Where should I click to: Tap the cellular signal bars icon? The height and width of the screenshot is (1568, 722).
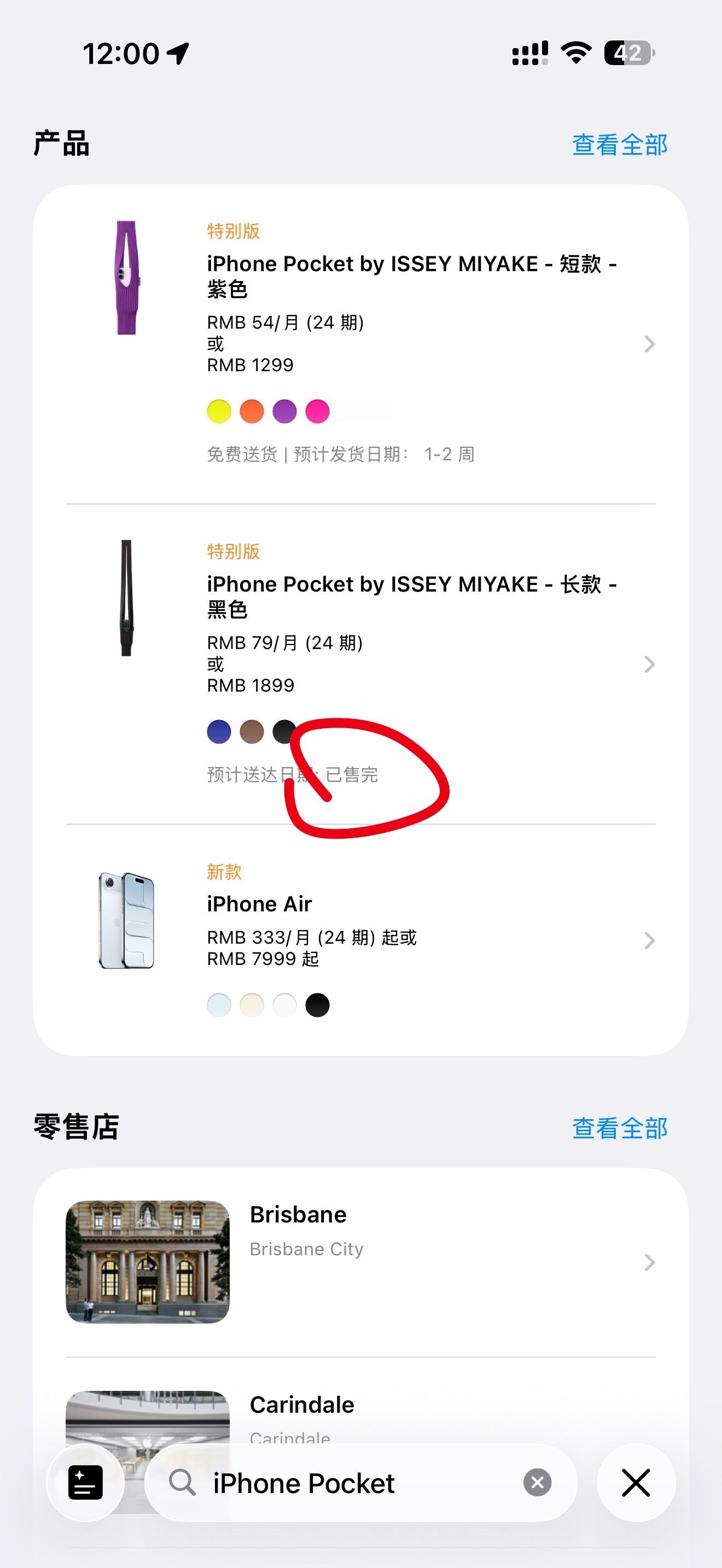pyautogui.click(x=529, y=54)
